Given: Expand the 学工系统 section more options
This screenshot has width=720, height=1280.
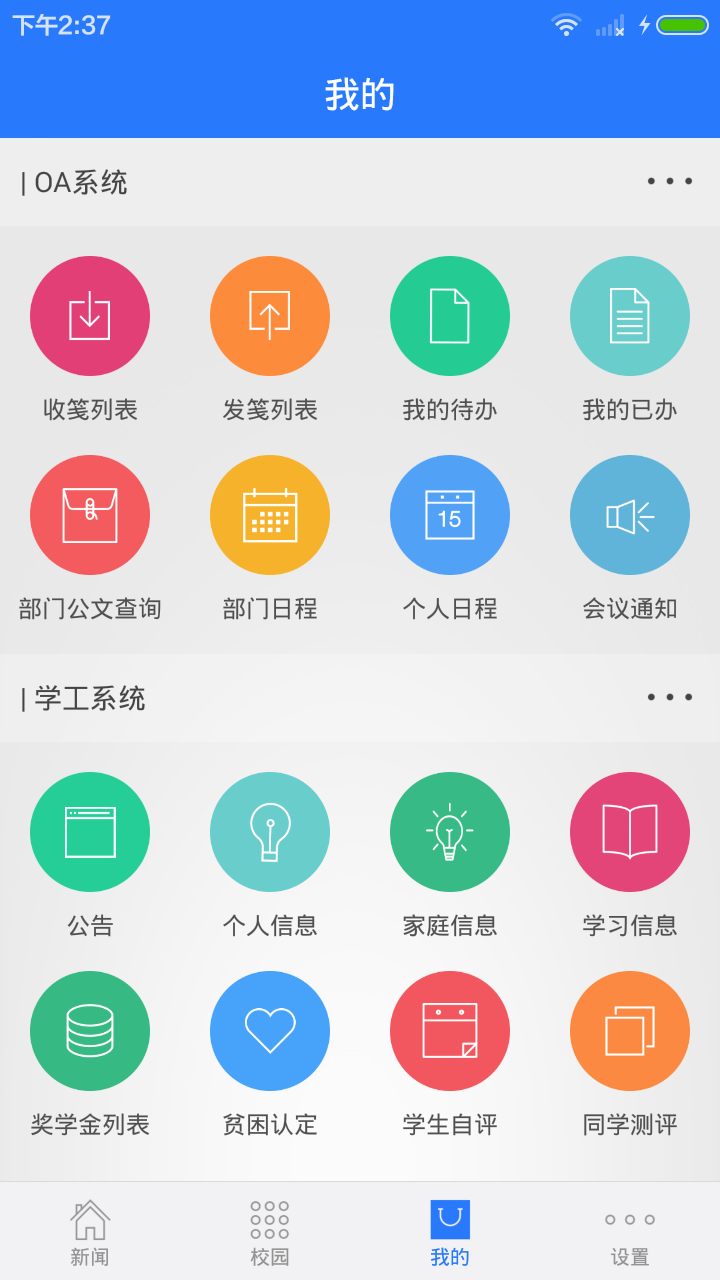Looking at the screenshot, I should pyautogui.click(x=670, y=697).
